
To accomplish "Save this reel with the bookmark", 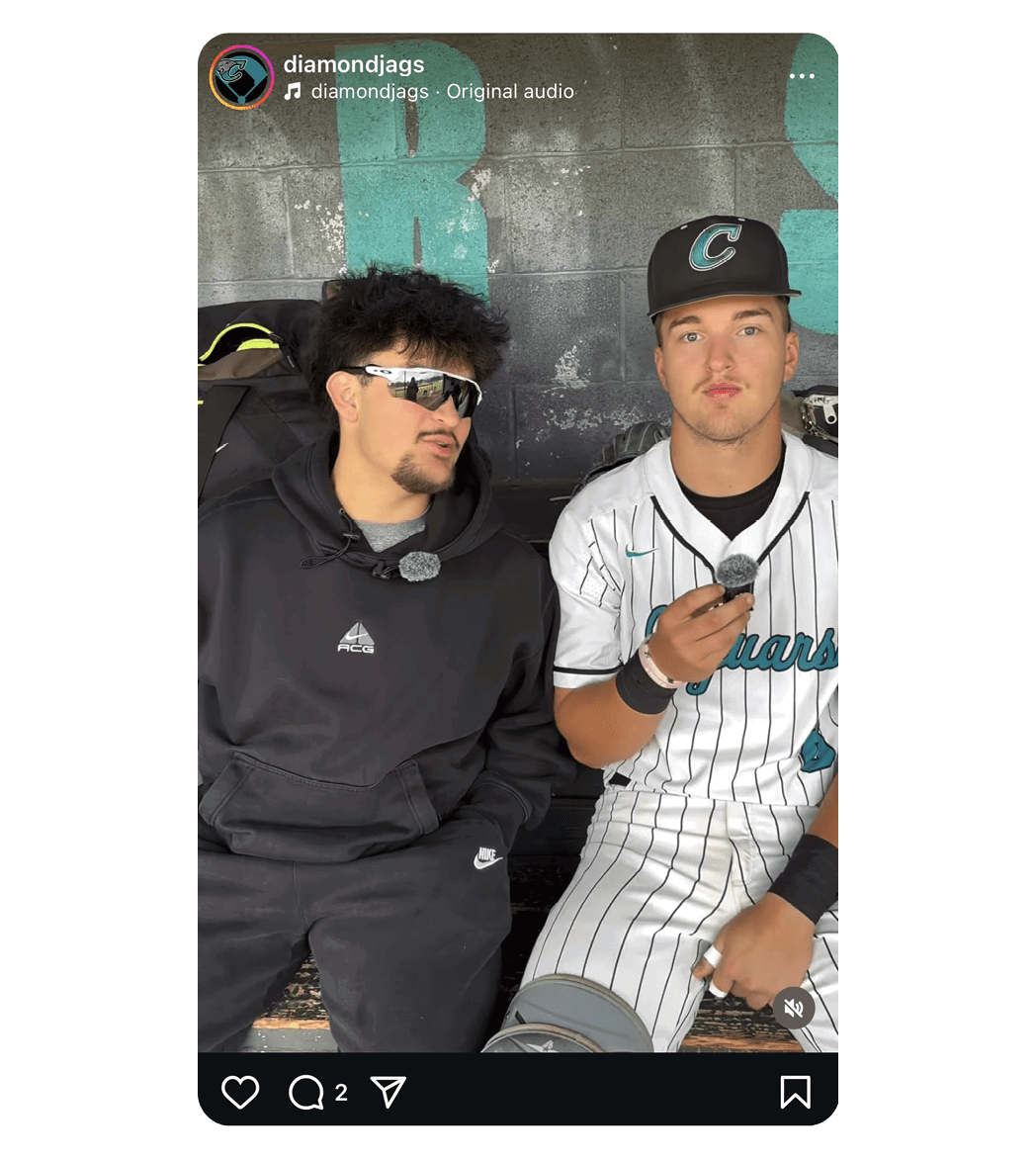I will 795,1092.
